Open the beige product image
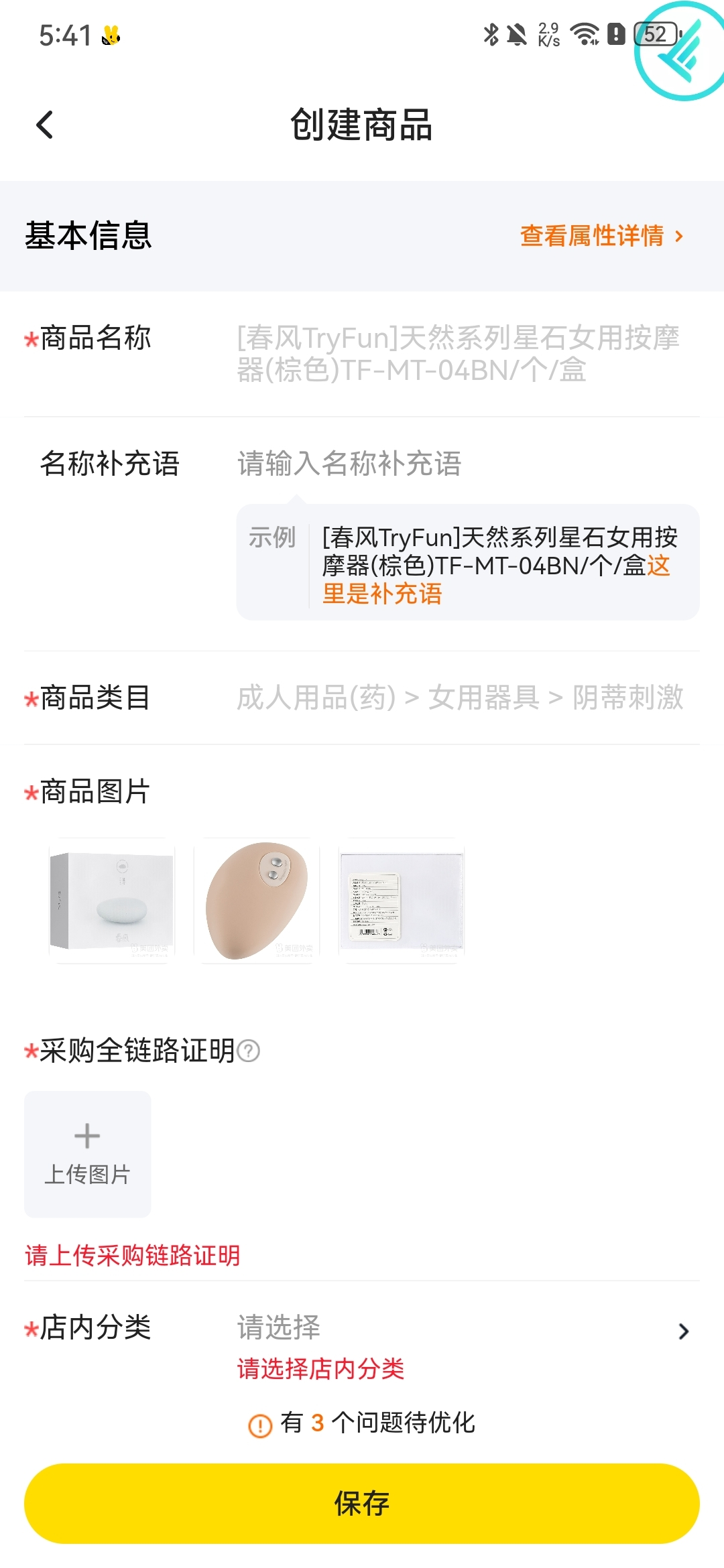 tap(257, 901)
